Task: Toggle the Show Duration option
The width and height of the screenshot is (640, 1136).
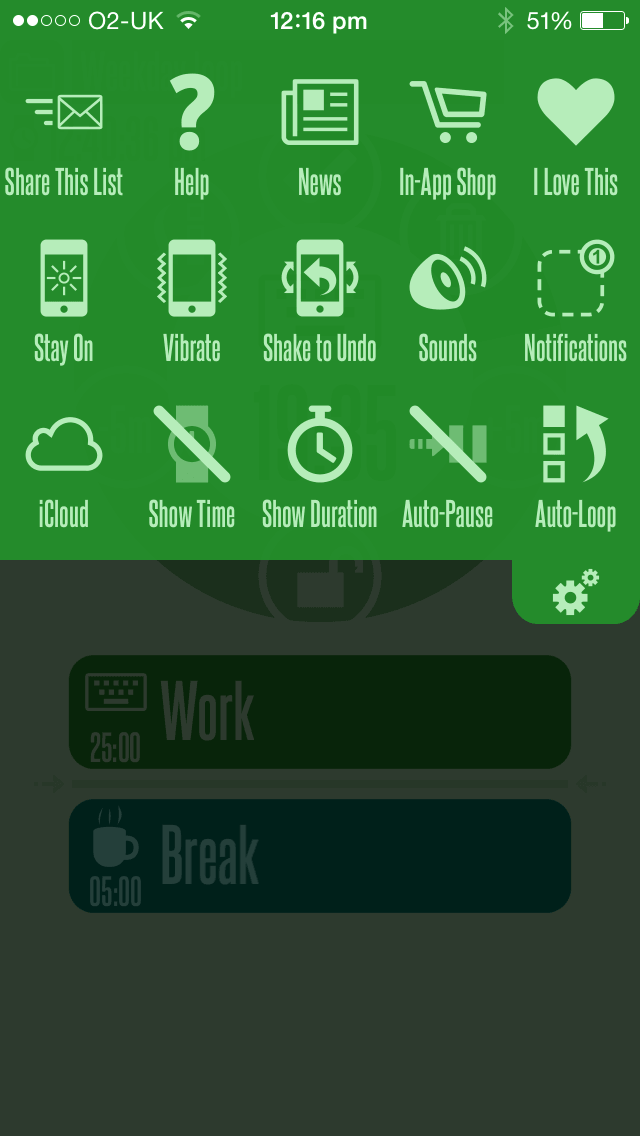Action: [x=320, y=467]
